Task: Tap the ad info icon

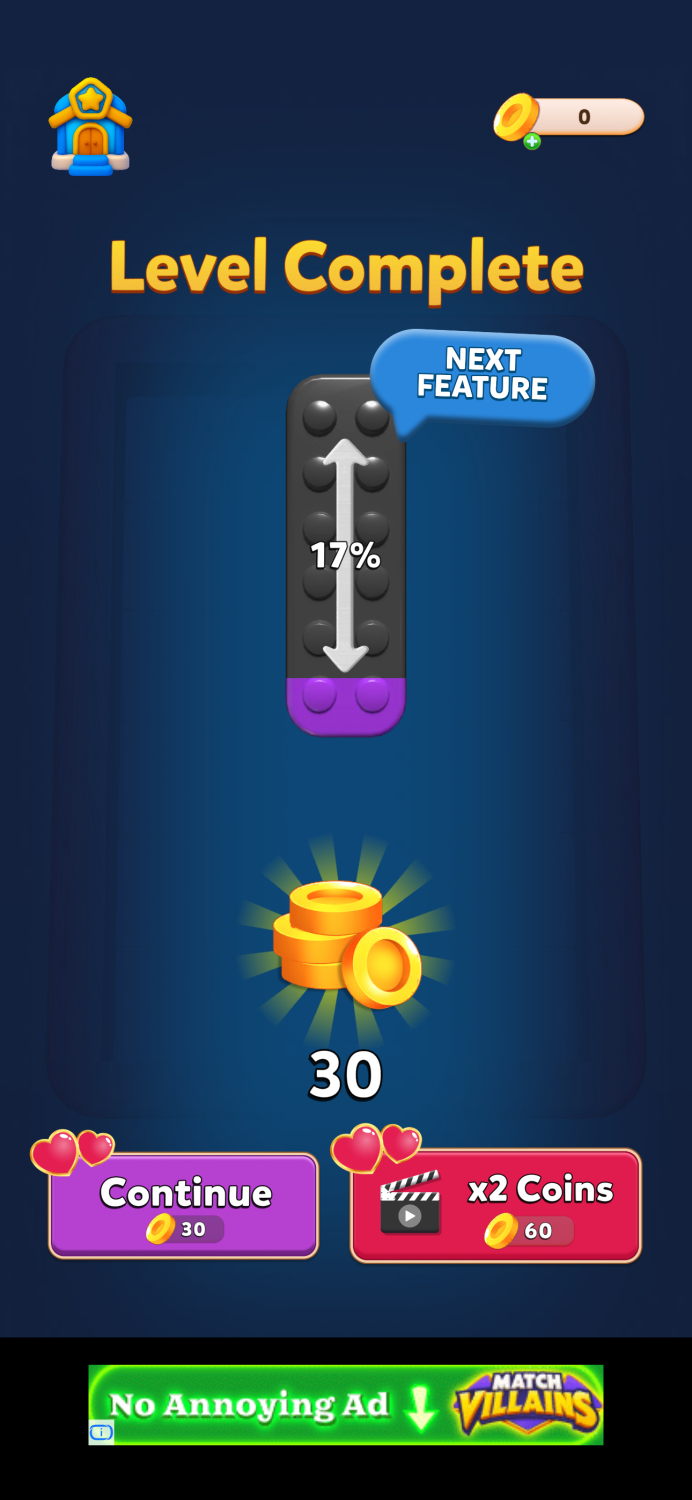Action: [x=101, y=1432]
